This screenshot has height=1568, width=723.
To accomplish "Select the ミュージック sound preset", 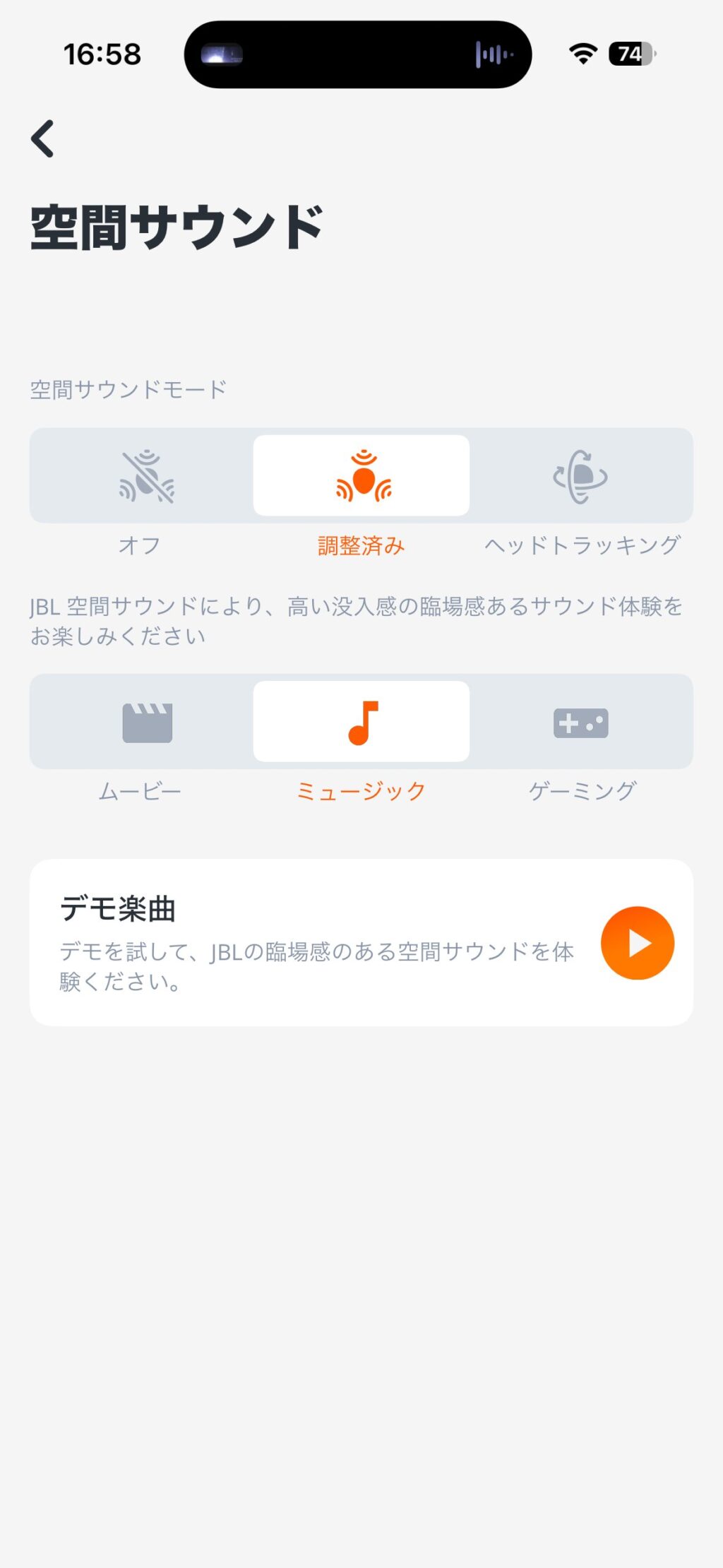I will [361, 722].
